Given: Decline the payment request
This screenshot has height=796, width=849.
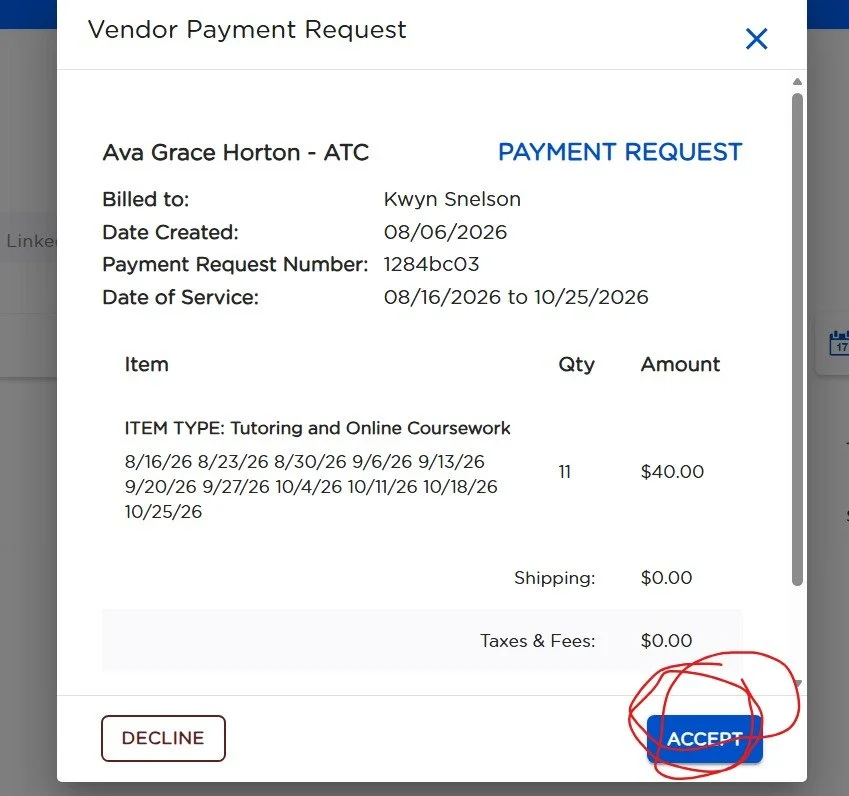Looking at the screenshot, I should point(163,738).
